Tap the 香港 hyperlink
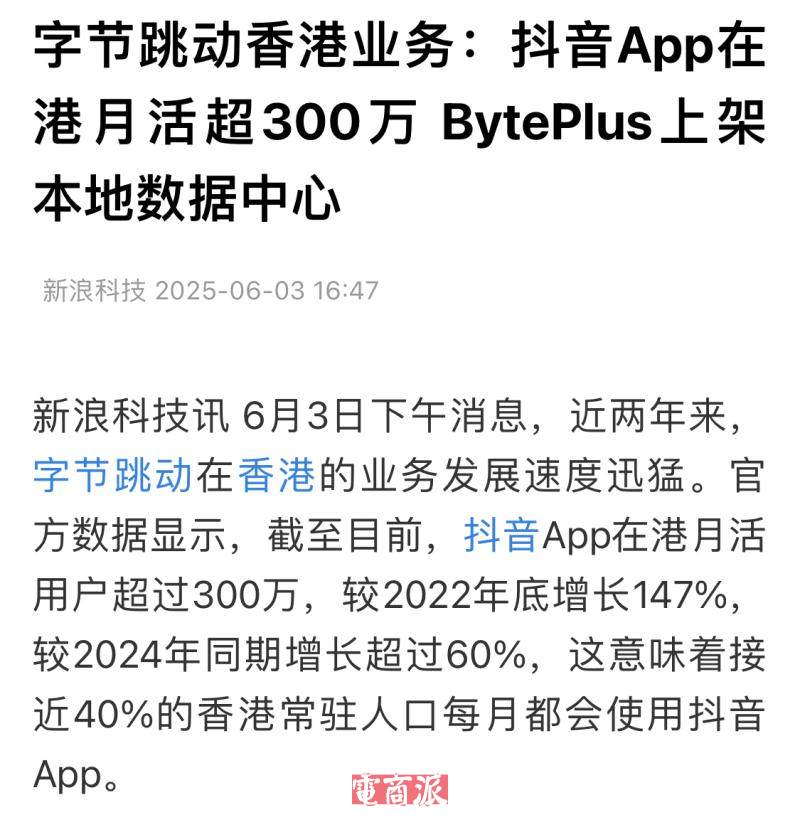Screen dimensions: 800x827 [276, 475]
